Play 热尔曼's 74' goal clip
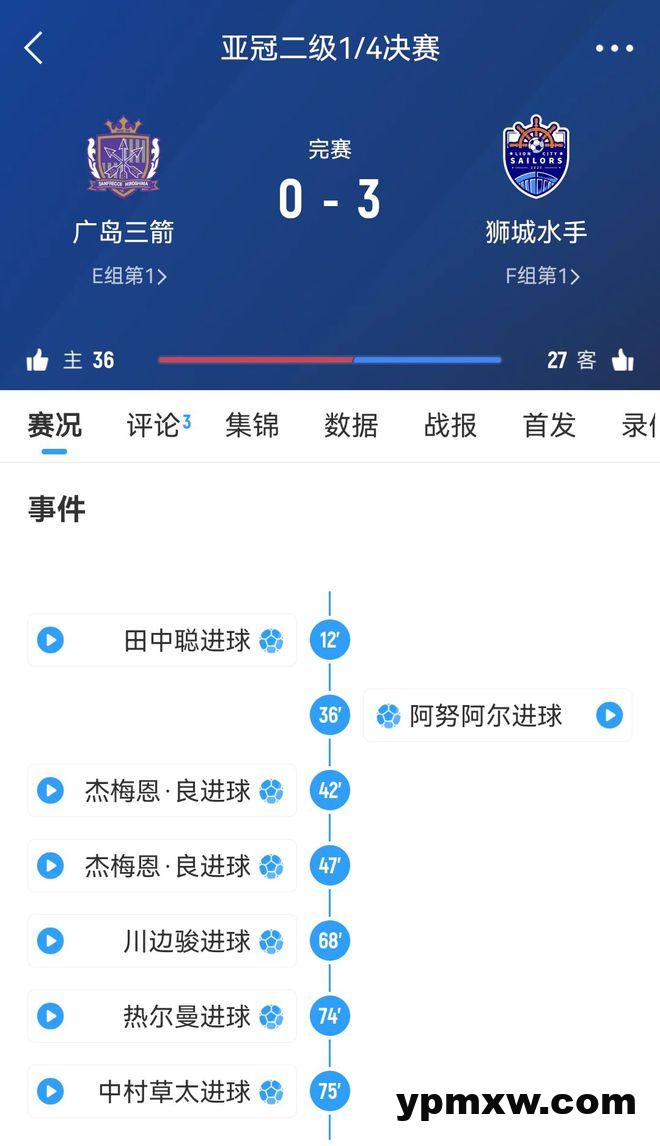Screen dimensions: 660x1146 (50, 1017)
